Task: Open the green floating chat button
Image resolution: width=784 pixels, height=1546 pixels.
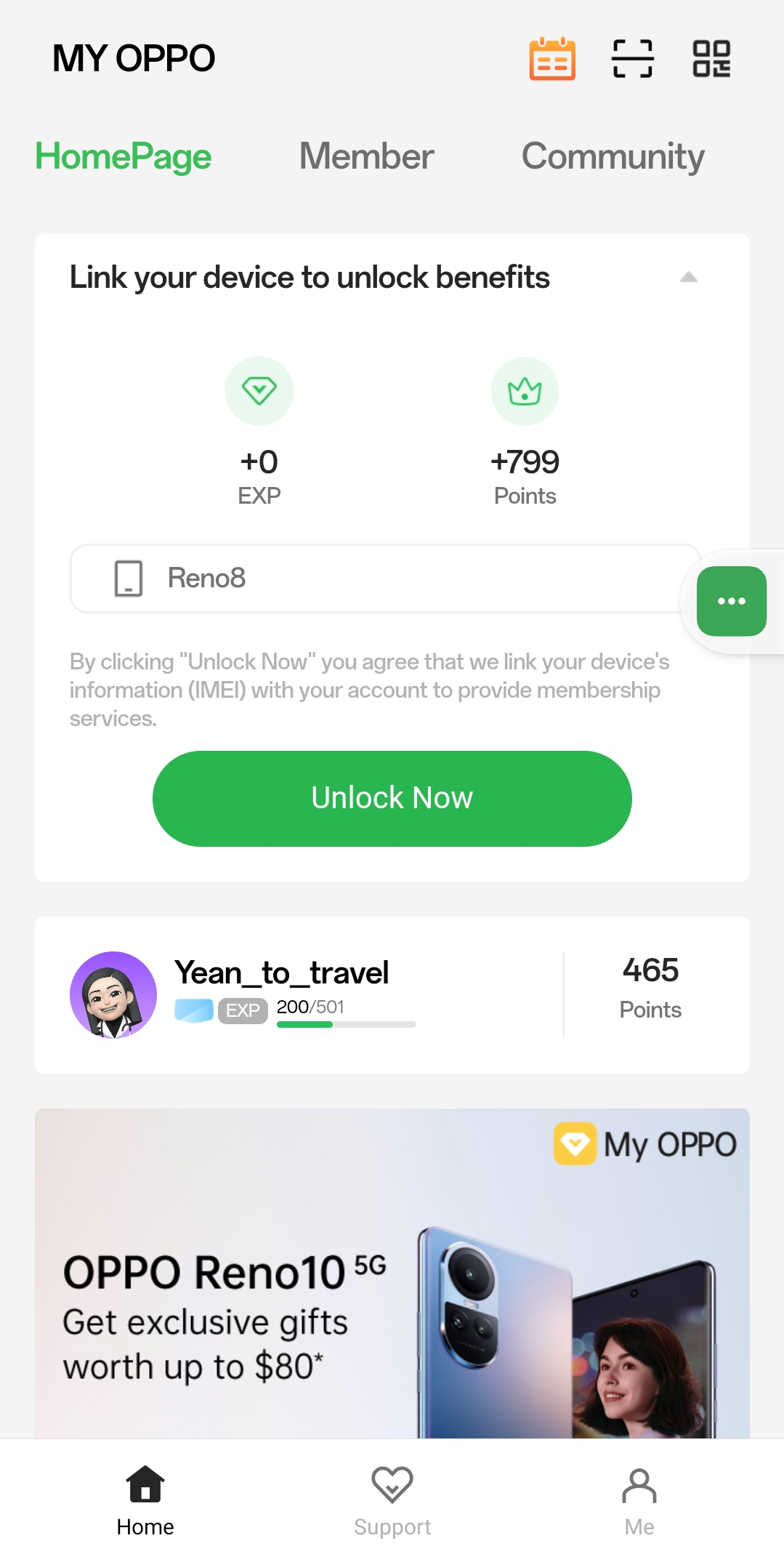Action: (731, 601)
